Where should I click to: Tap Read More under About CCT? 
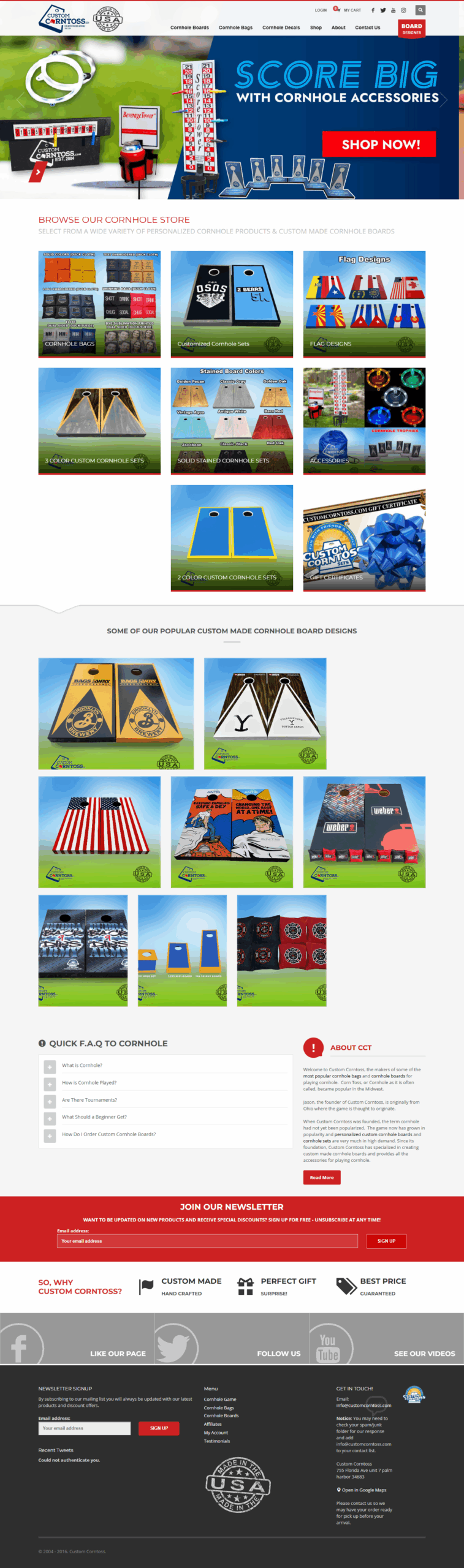click(x=321, y=1177)
